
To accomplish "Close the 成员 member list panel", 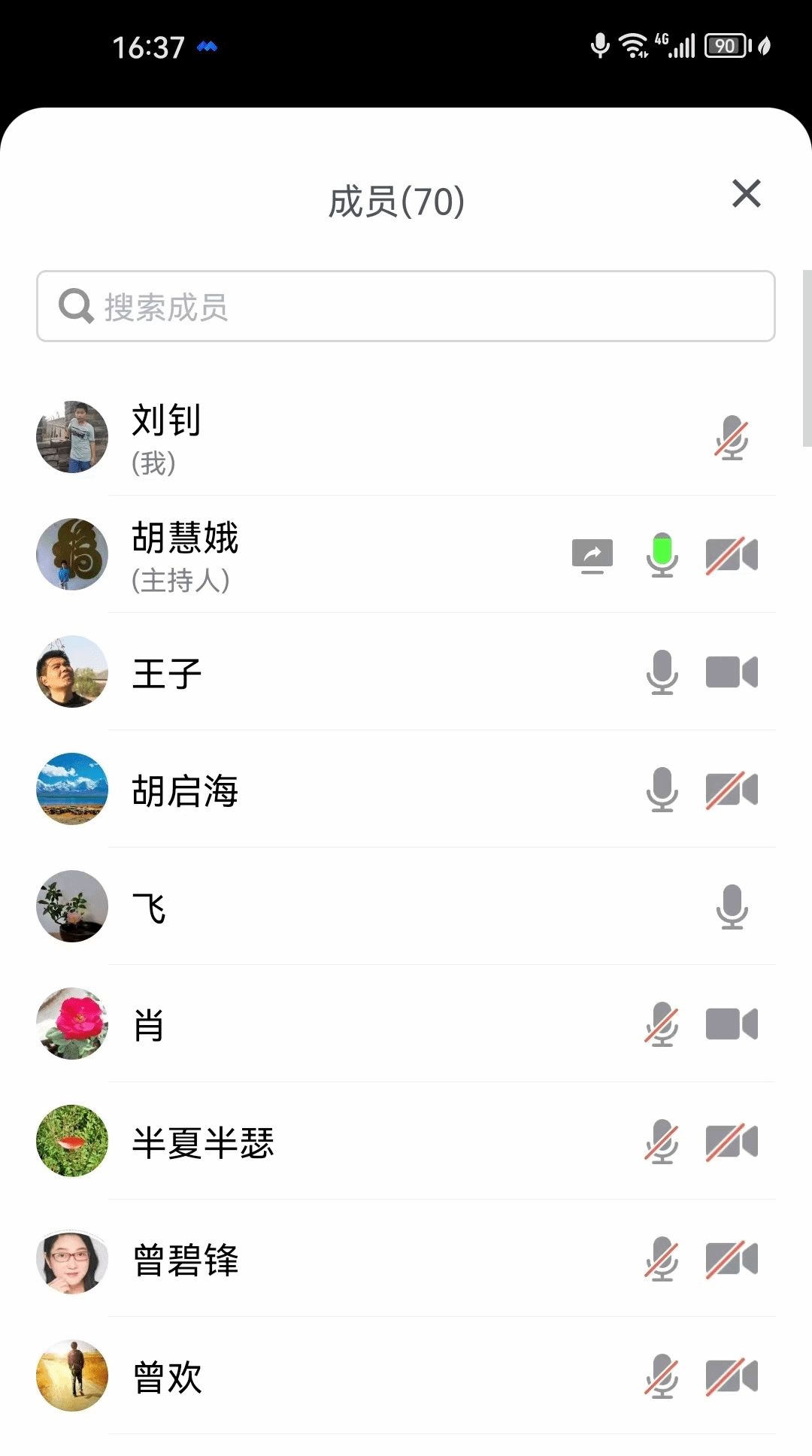I will click(x=746, y=194).
